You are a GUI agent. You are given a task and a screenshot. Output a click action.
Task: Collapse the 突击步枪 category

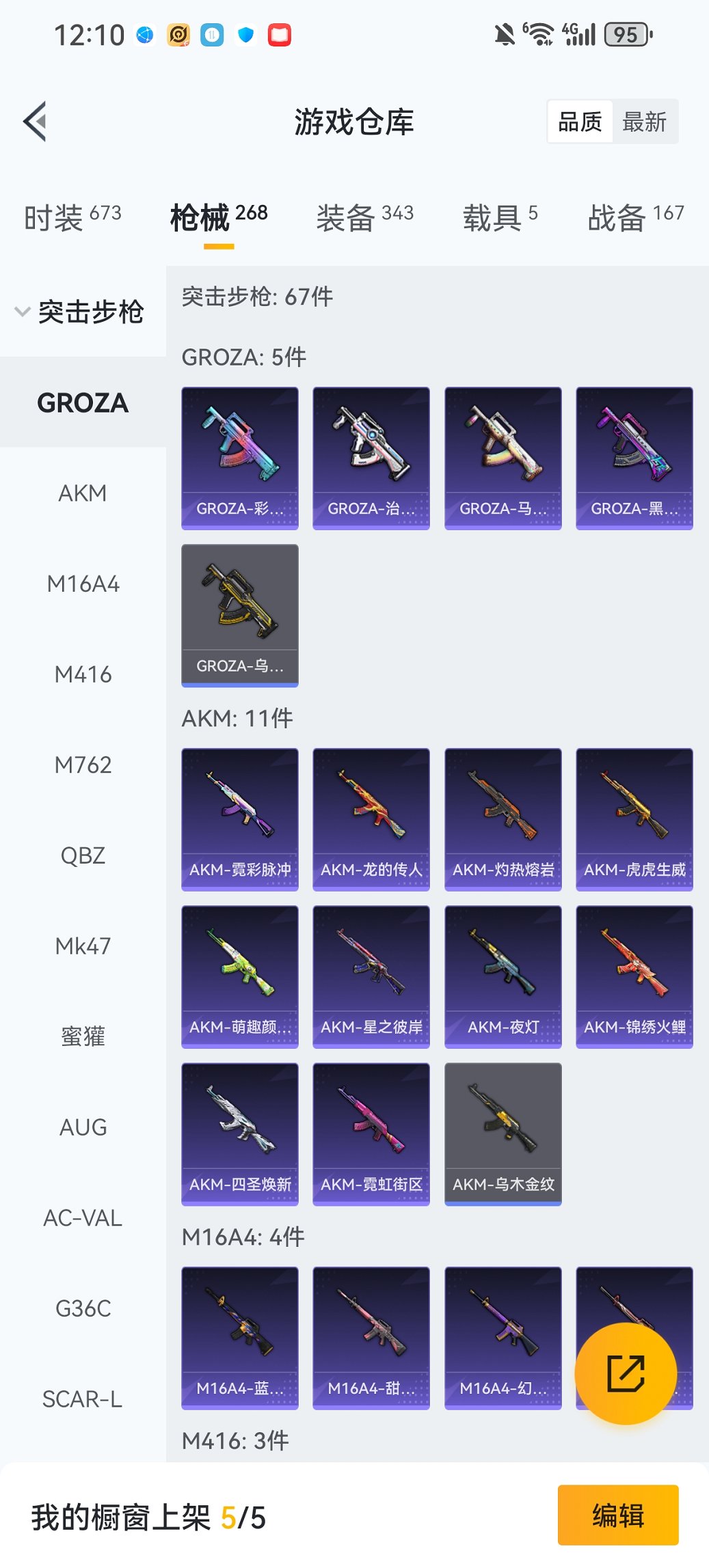(81, 312)
